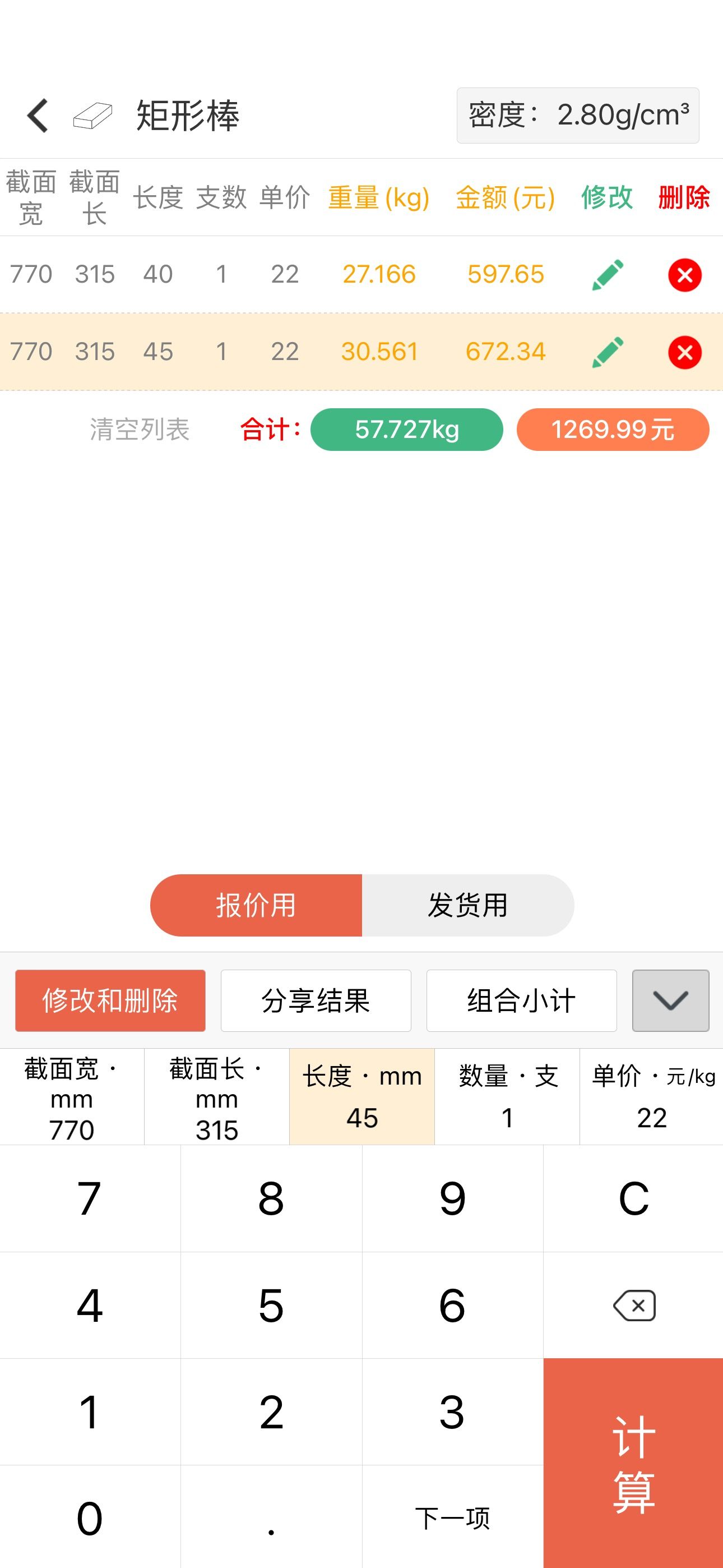Move to next field with 下一项
Screen dimensions: 723x1568
pyautogui.click(x=453, y=1517)
